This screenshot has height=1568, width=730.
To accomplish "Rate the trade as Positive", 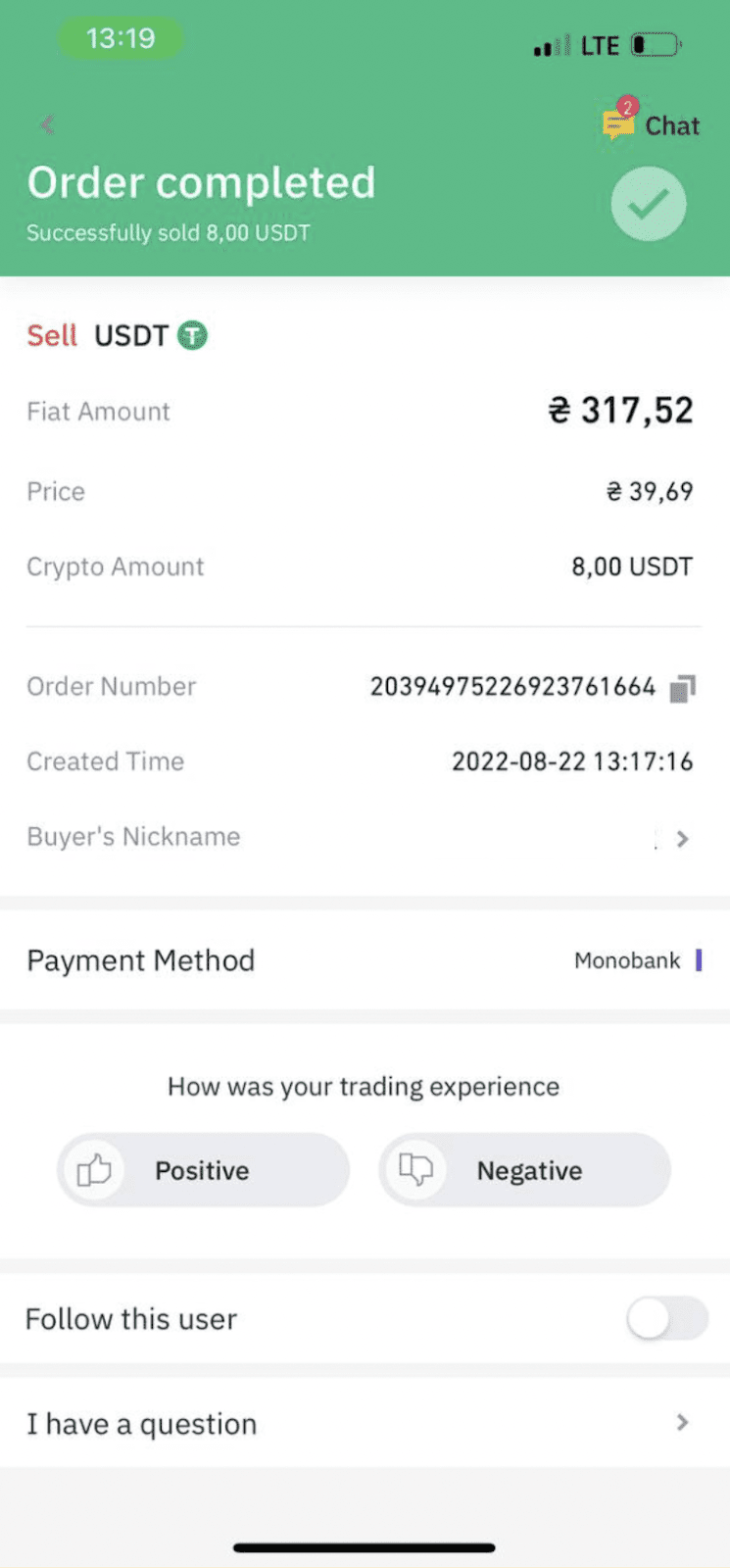I will coord(203,1170).
